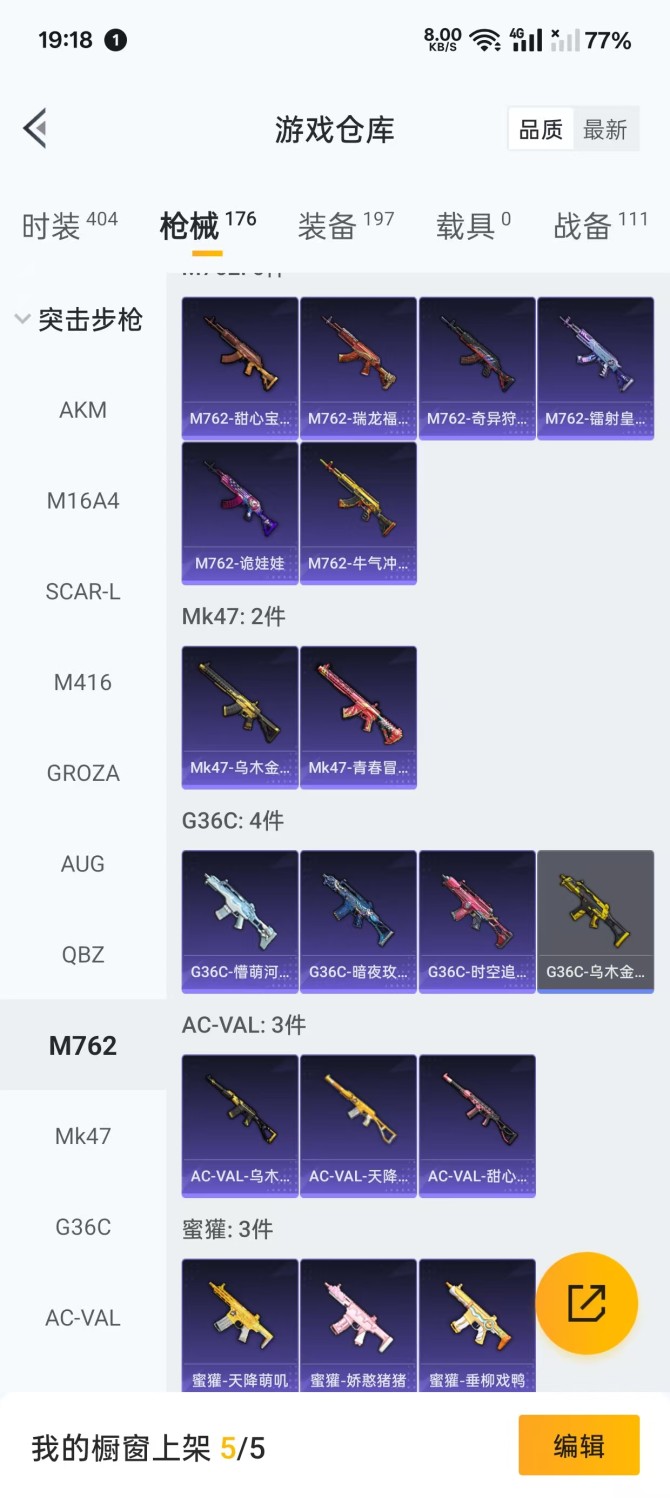This screenshot has height=1498, width=670.
Task: Select AKM in the weapon sidebar
Action: point(83,410)
